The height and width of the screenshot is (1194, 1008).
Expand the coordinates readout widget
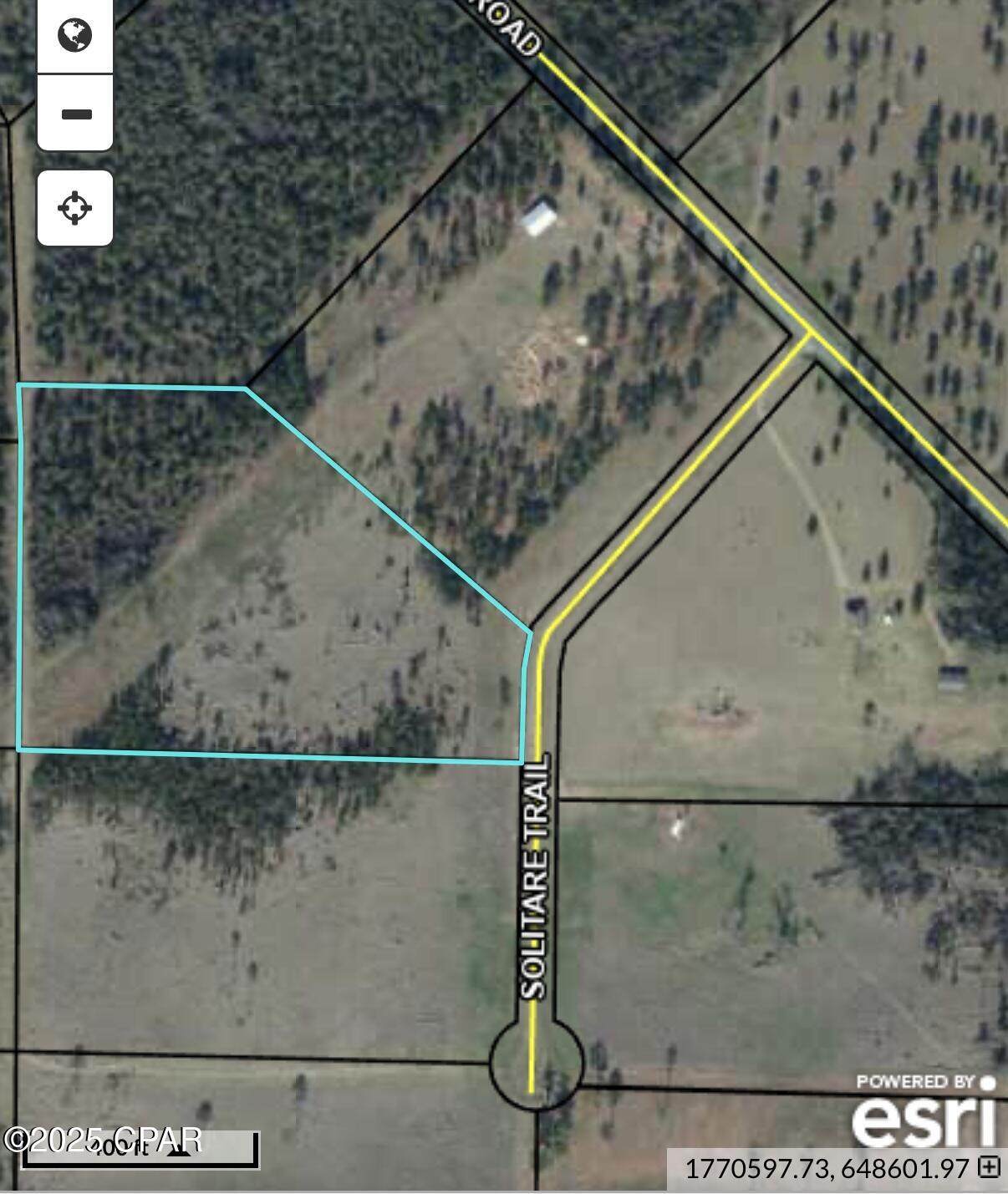tap(989, 1166)
